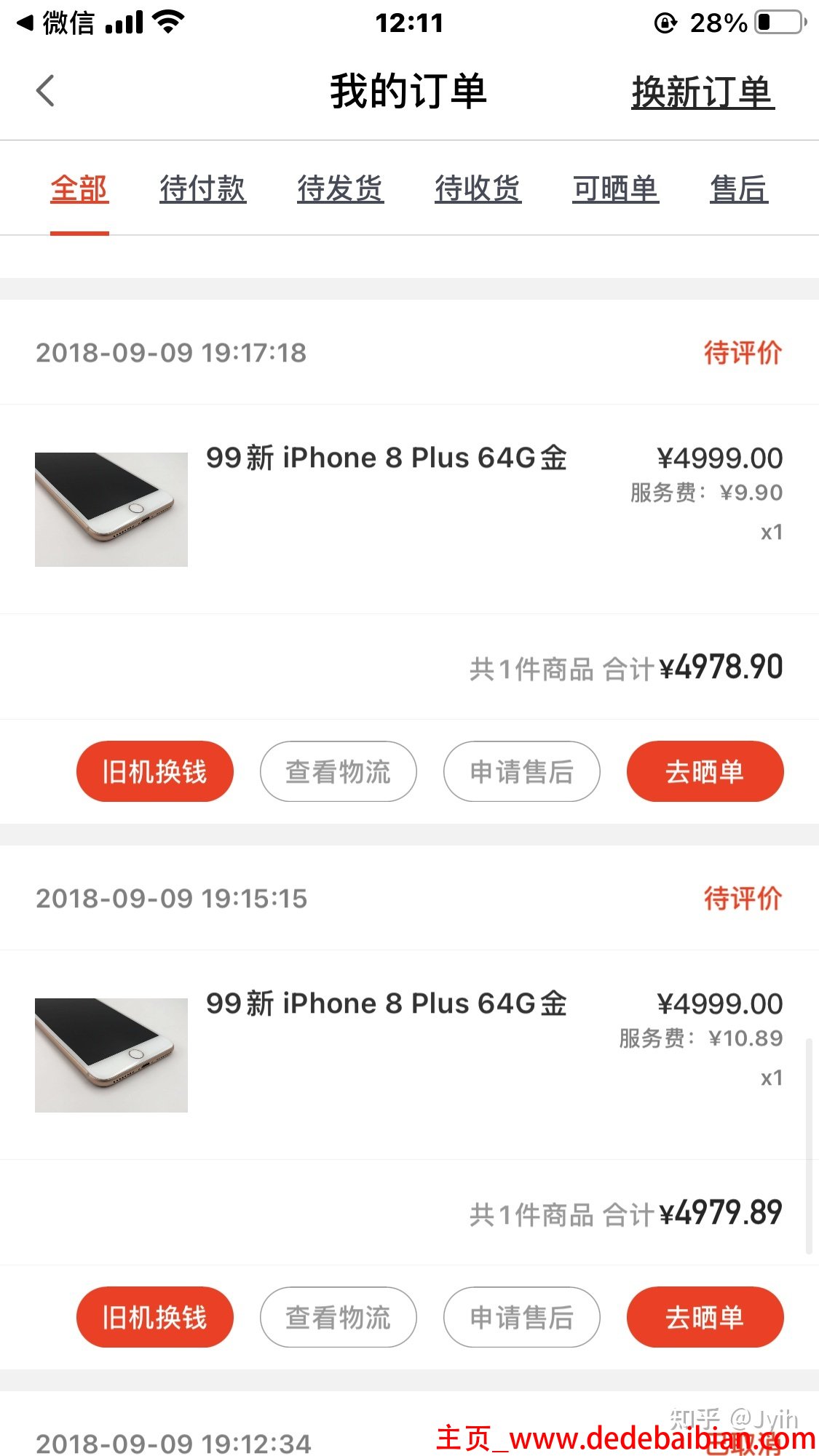Go back with the top-left arrow
The image size is (819, 1456).
coord(45,92)
